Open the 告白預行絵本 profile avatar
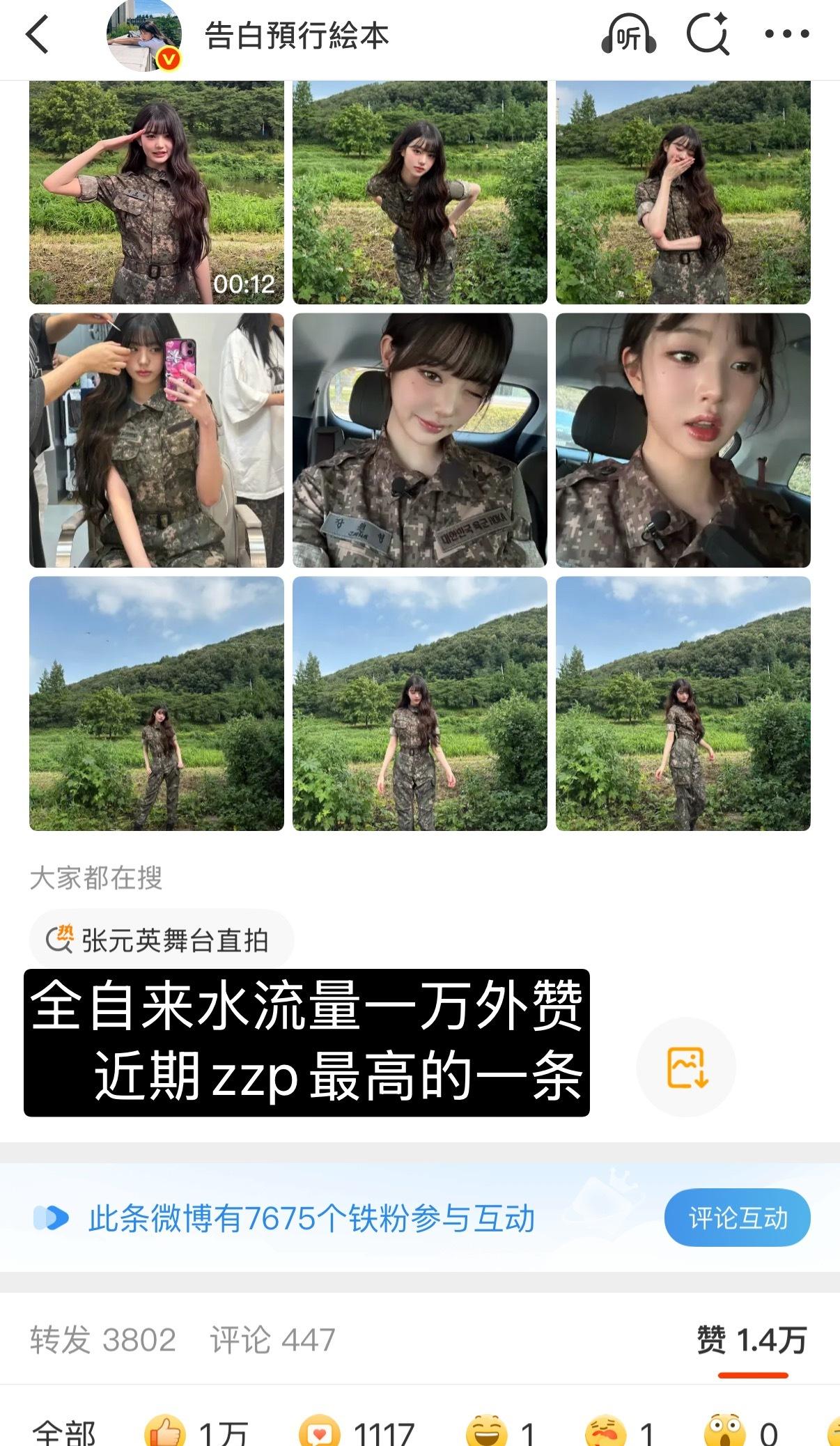Image resolution: width=840 pixels, height=1446 pixels. [x=144, y=35]
